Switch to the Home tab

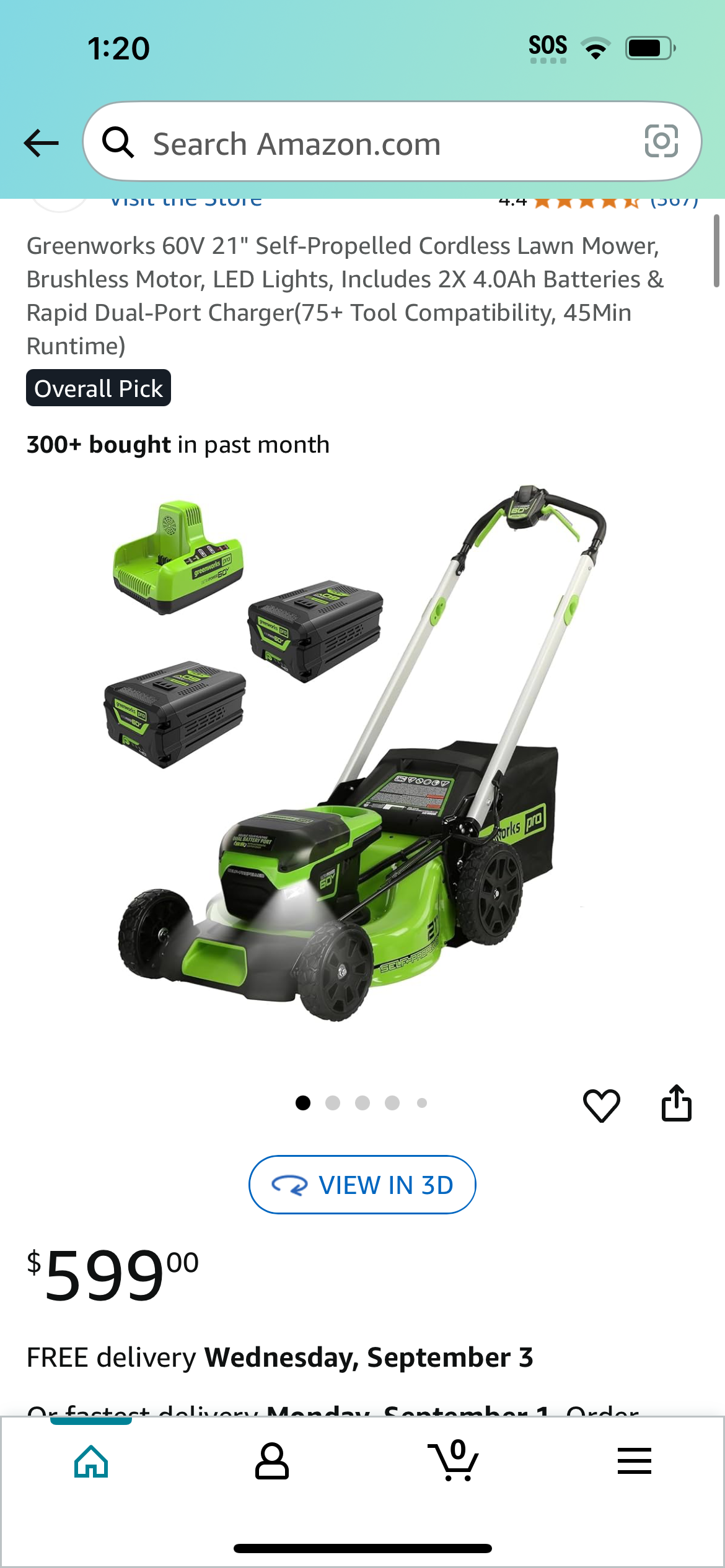click(x=91, y=1461)
